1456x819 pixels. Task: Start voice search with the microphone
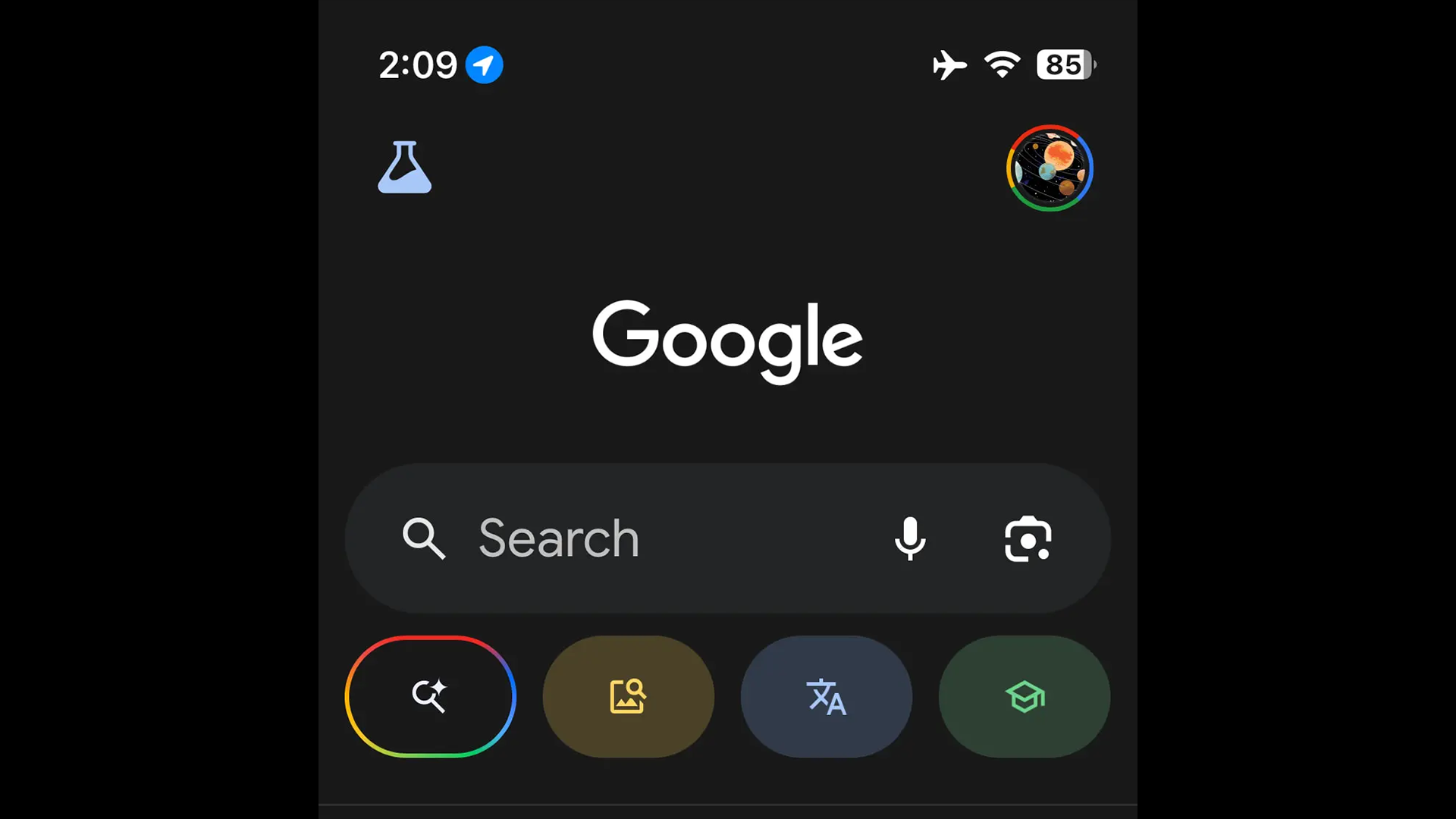(x=910, y=538)
